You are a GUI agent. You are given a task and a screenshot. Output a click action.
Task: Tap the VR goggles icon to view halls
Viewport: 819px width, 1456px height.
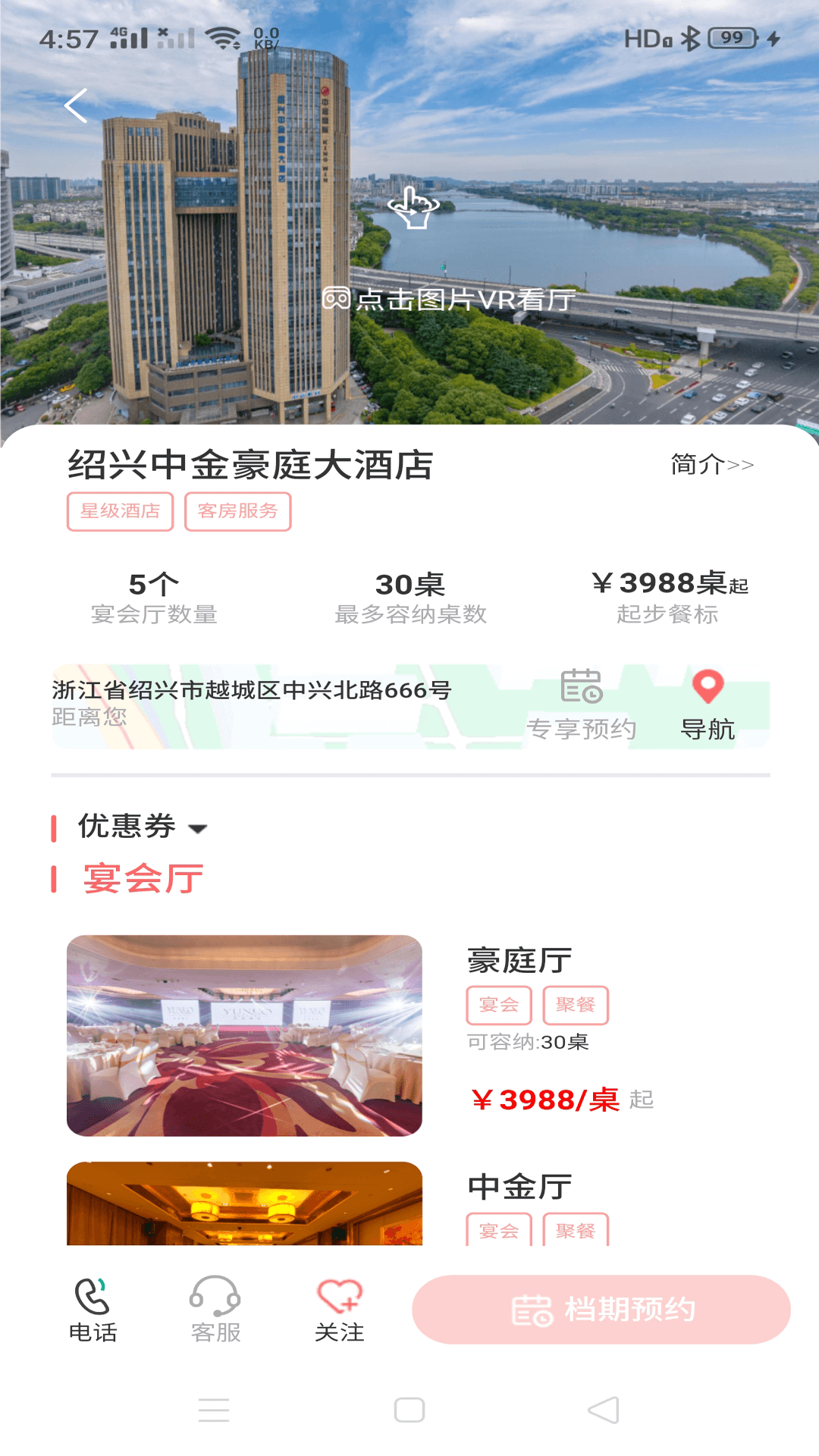pos(339,300)
